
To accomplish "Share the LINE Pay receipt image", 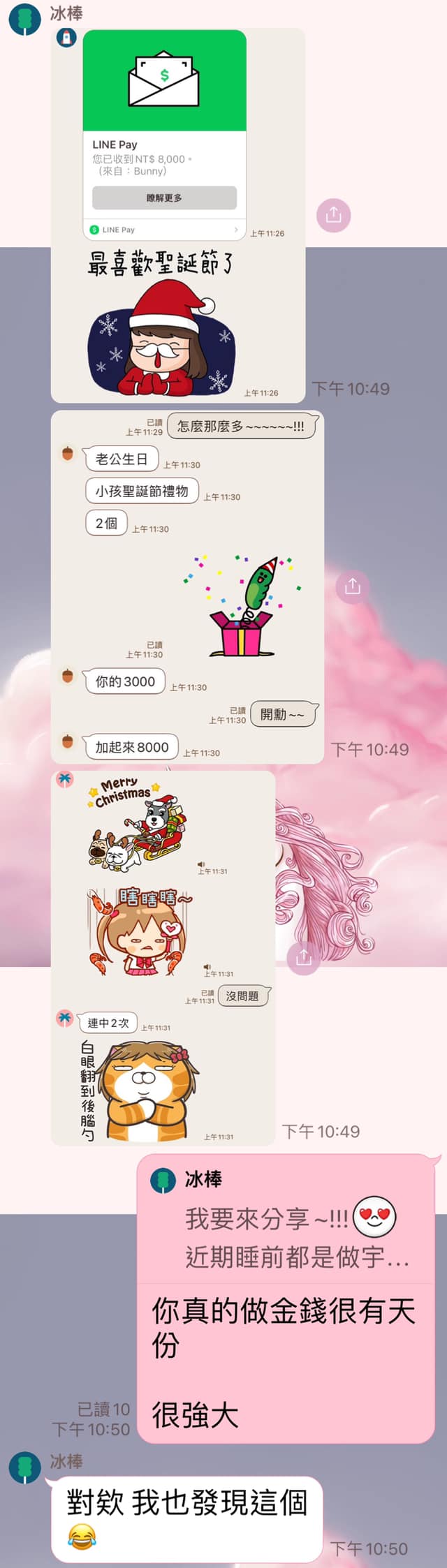I will point(333,215).
